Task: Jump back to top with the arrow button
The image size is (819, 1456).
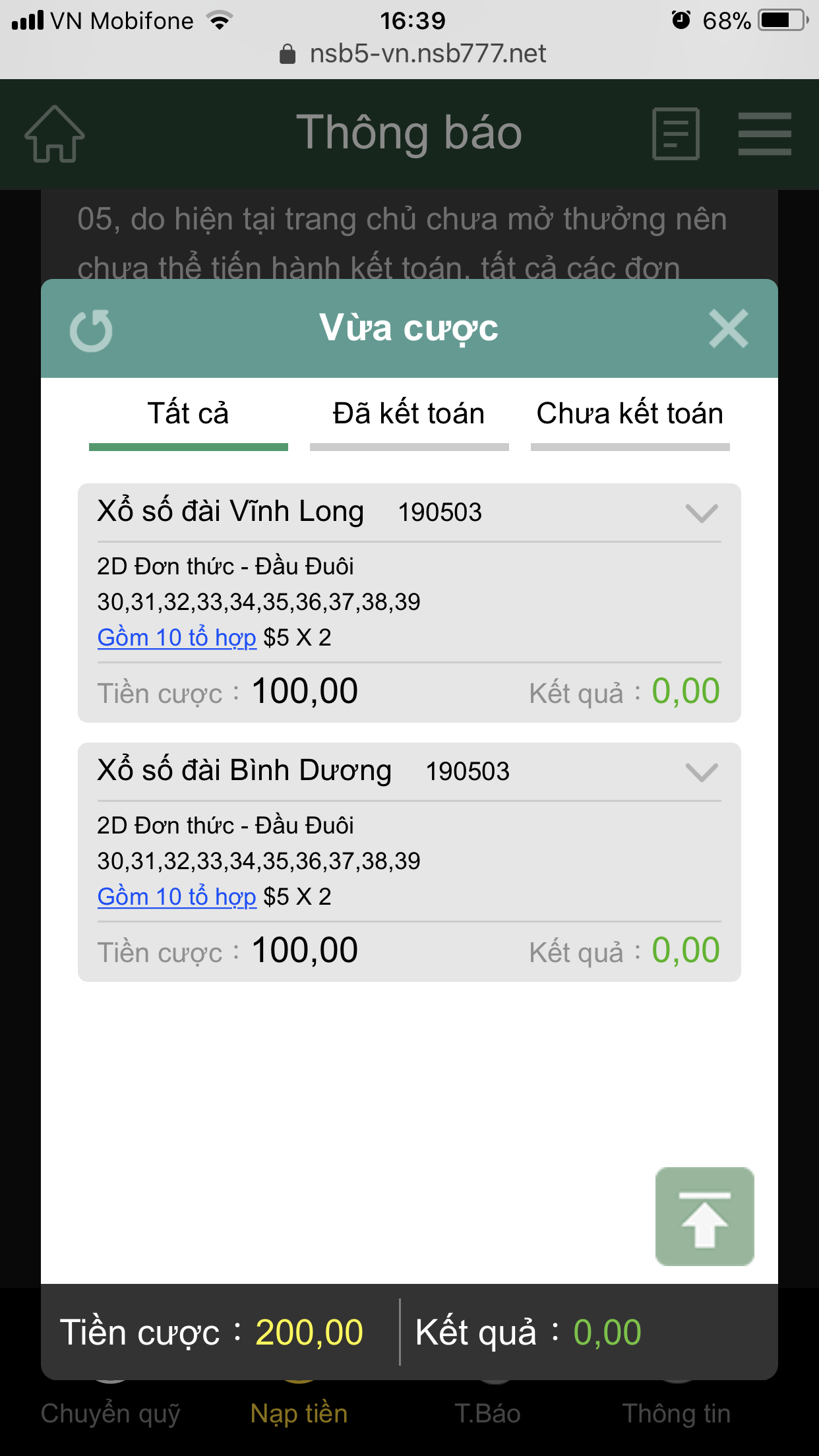Action: coord(704,1217)
